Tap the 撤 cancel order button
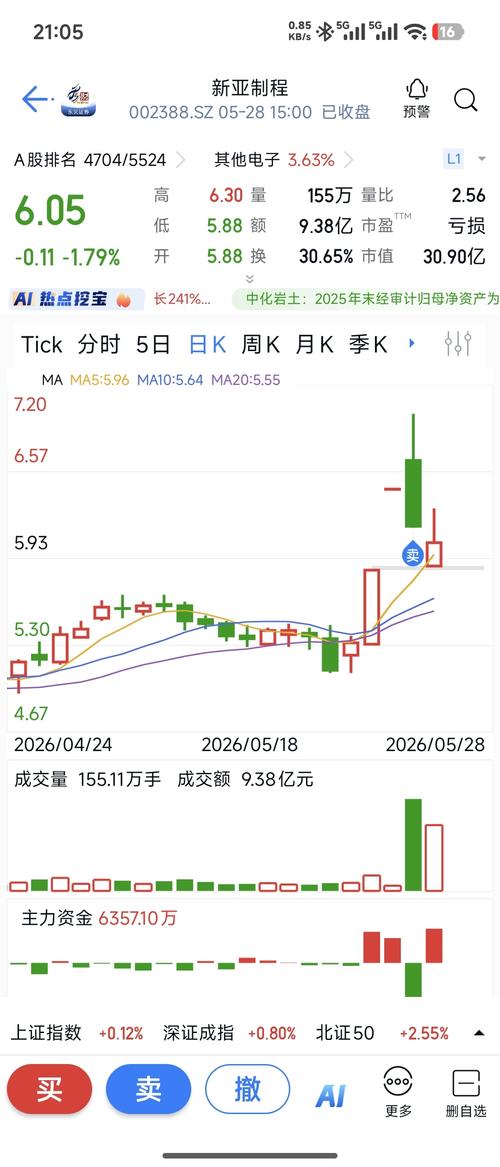Image resolution: width=500 pixels, height=1167 pixels. click(x=248, y=1089)
